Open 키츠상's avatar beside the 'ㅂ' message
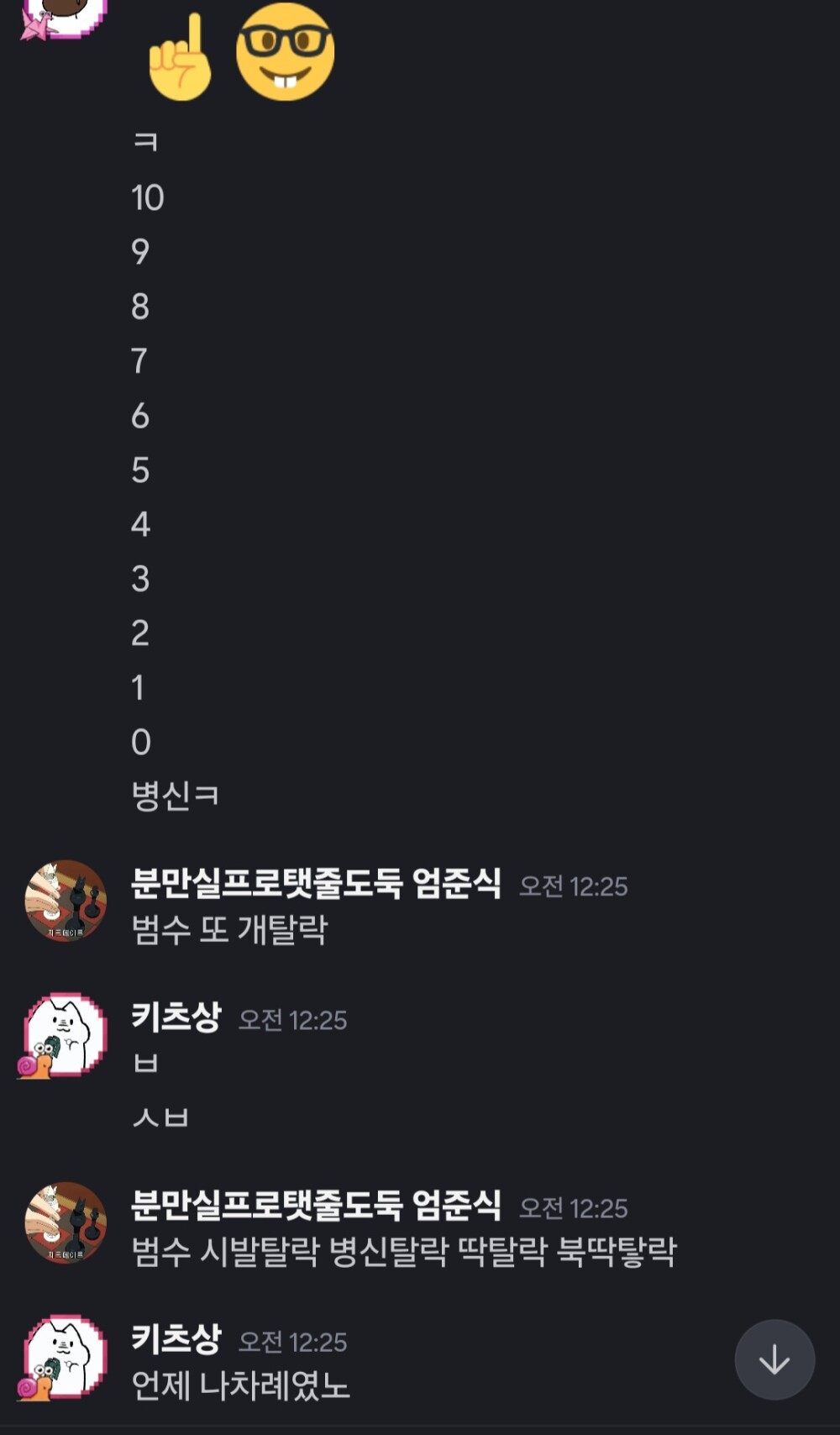 pos(66,1035)
